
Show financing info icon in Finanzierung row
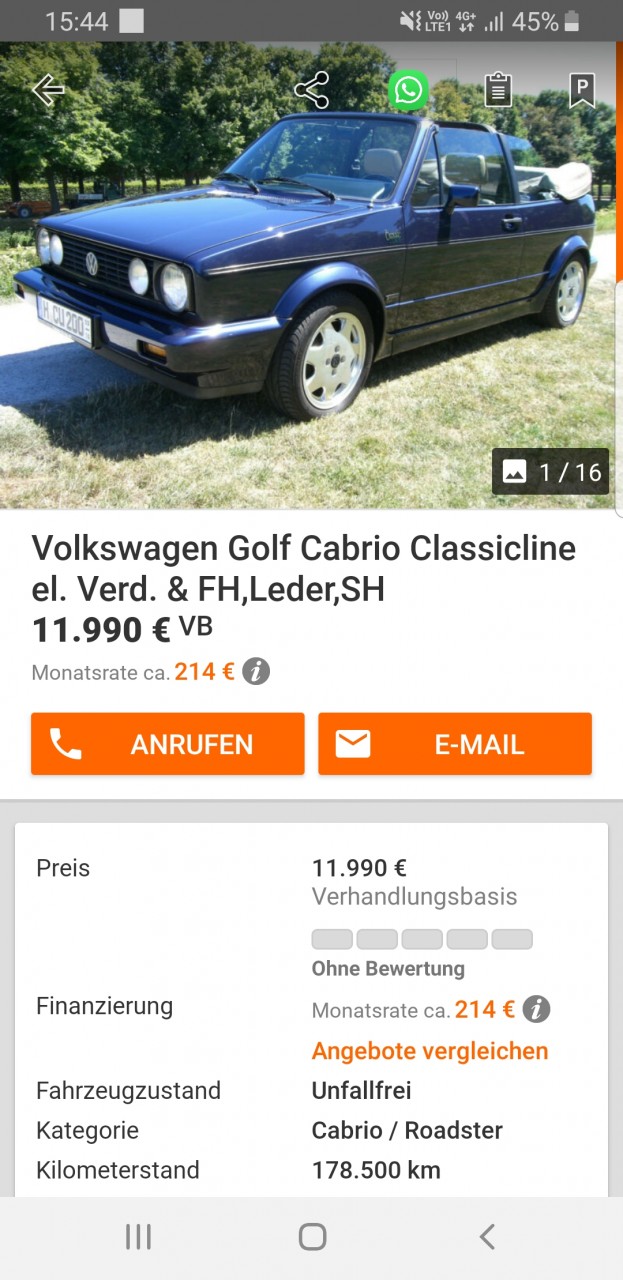537,1010
